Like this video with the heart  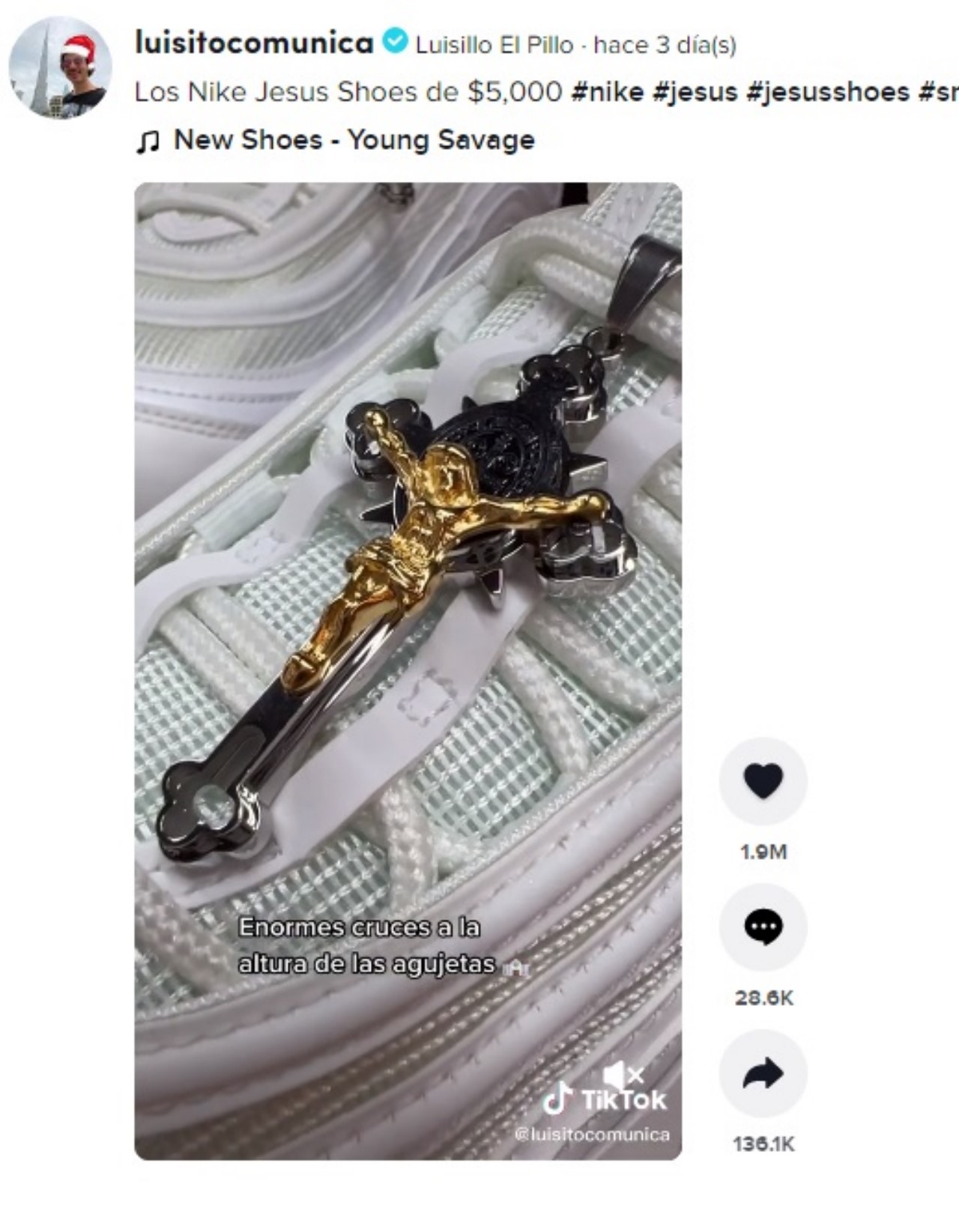[763, 781]
